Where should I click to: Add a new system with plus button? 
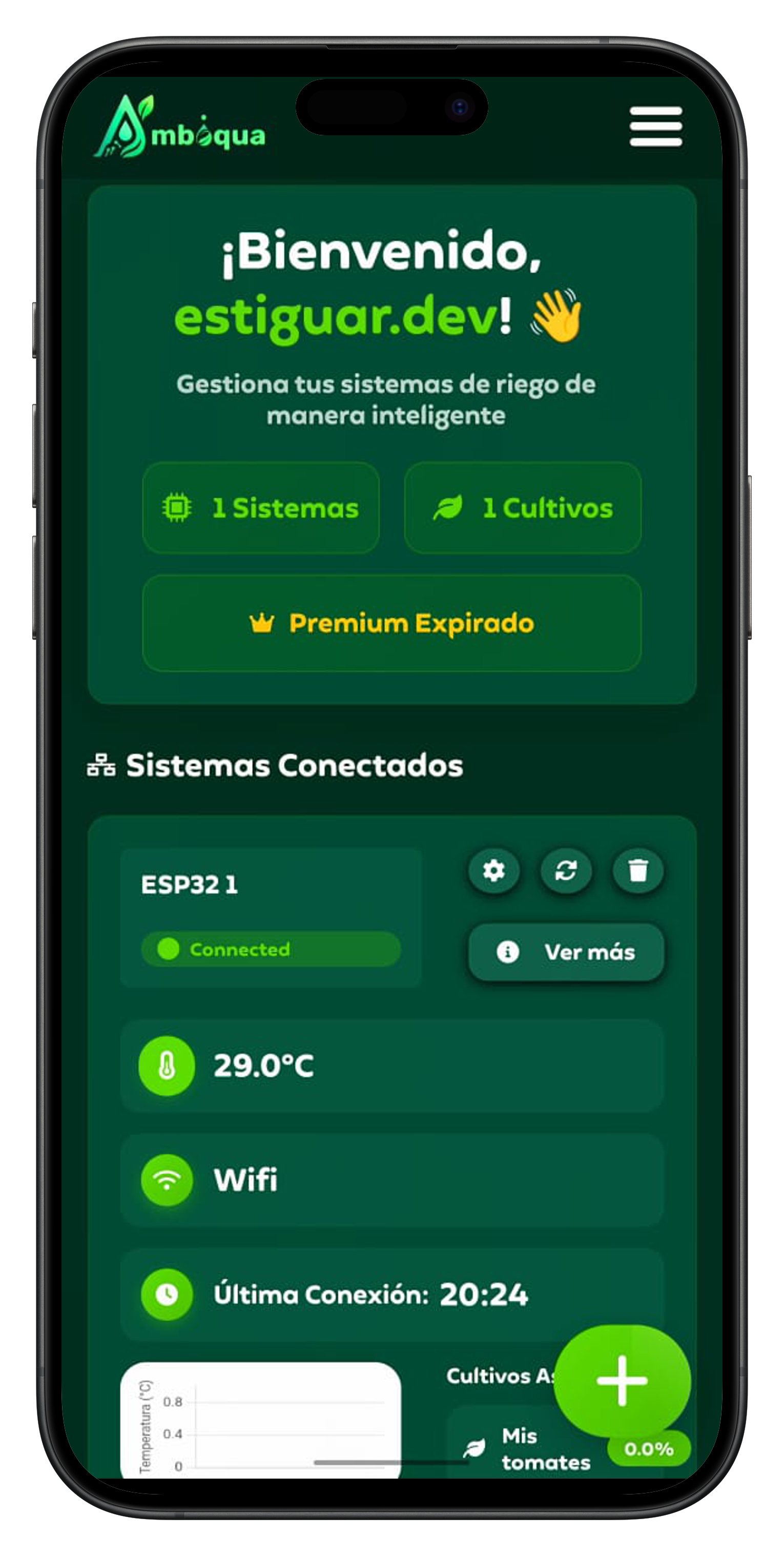pyautogui.click(x=622, y=1380)
